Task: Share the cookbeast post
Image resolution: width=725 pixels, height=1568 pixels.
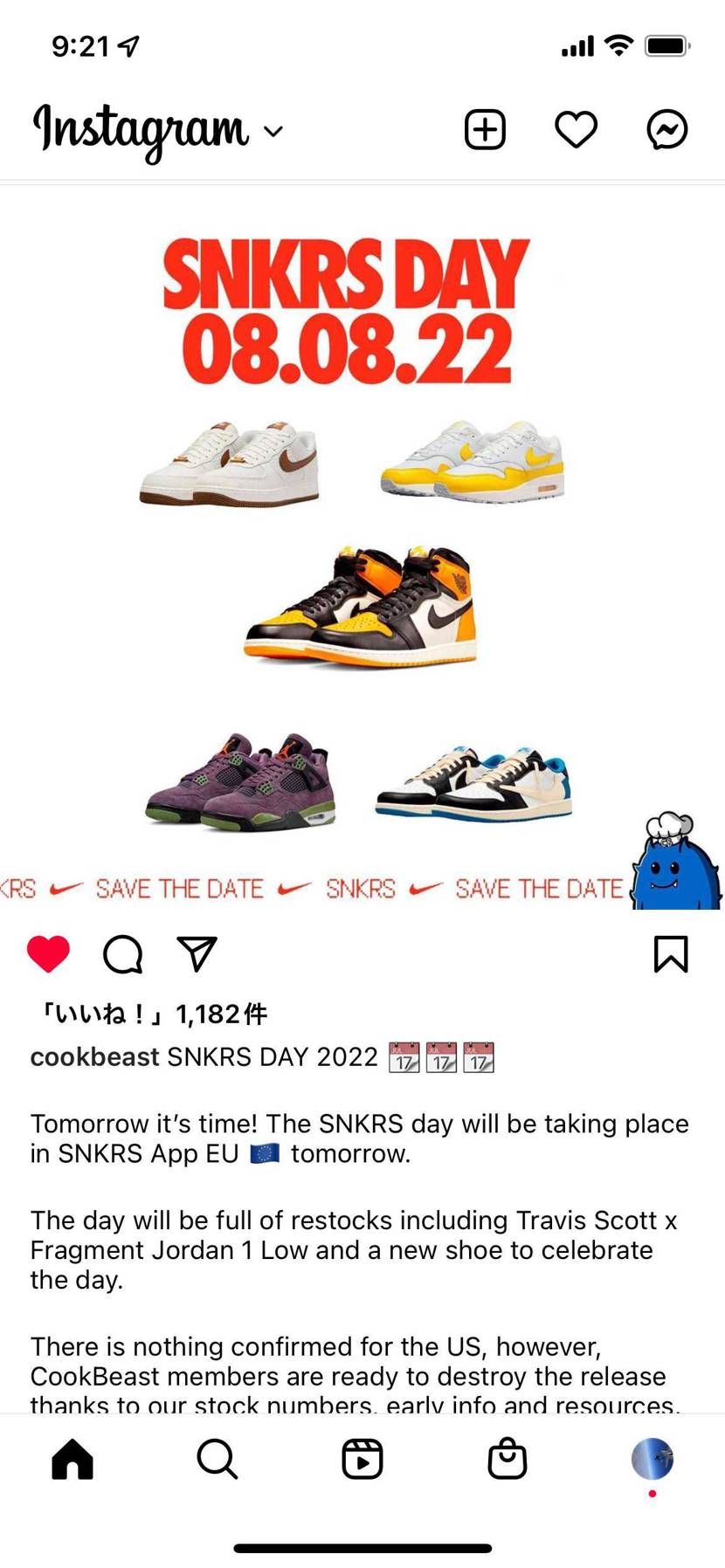Action: 197,953
